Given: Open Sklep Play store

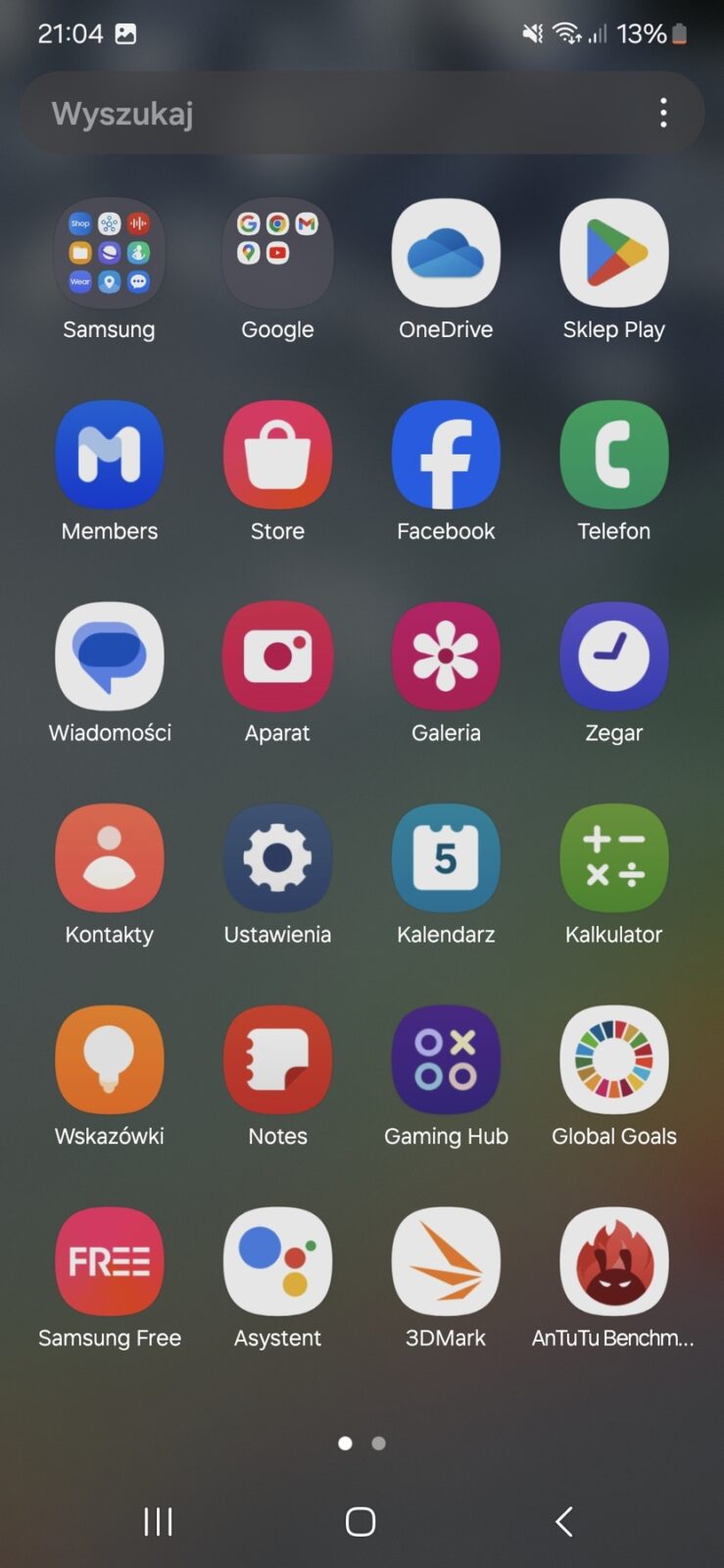Looking at the screenshot, I should [614, 254].
